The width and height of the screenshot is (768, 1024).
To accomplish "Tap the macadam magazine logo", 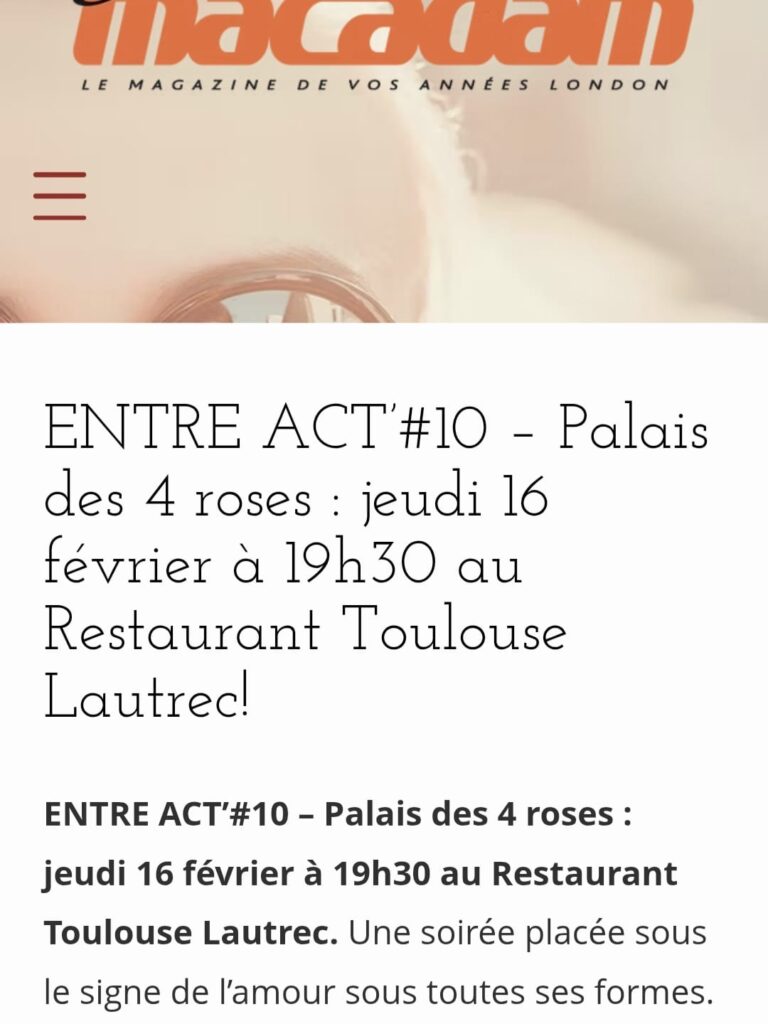I will [379, 46].
